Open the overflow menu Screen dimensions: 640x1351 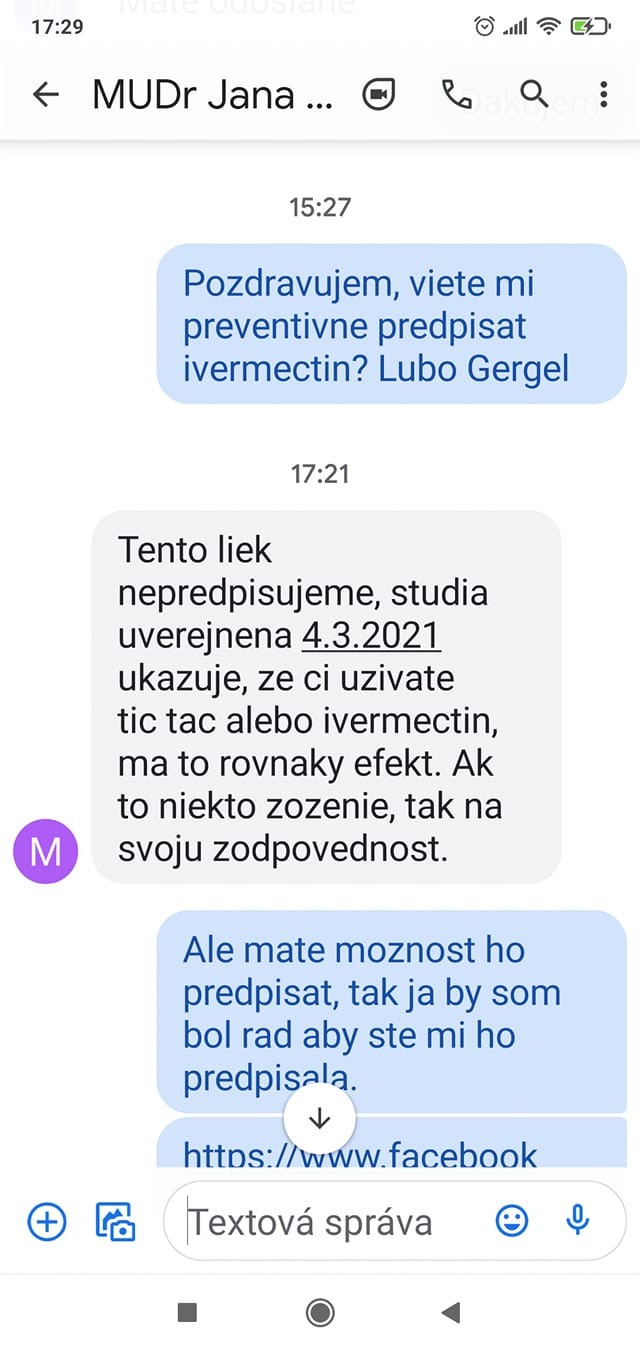tap(604, 95)
